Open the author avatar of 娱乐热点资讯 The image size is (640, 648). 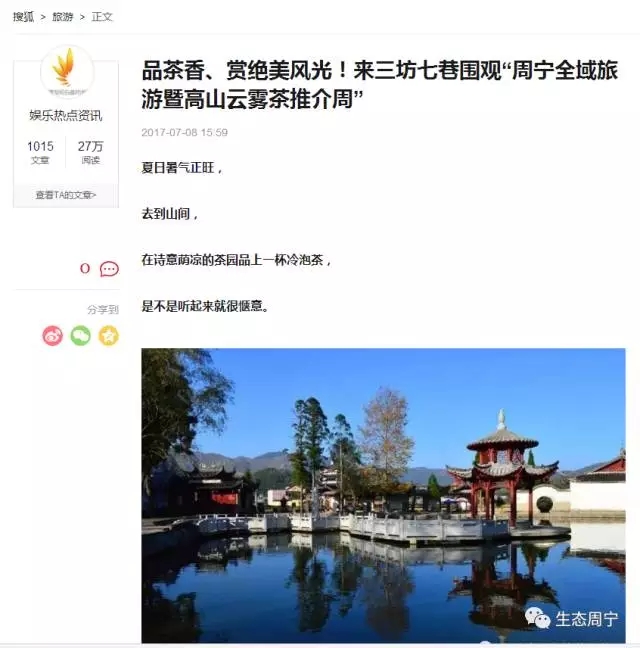coord(66,70)
